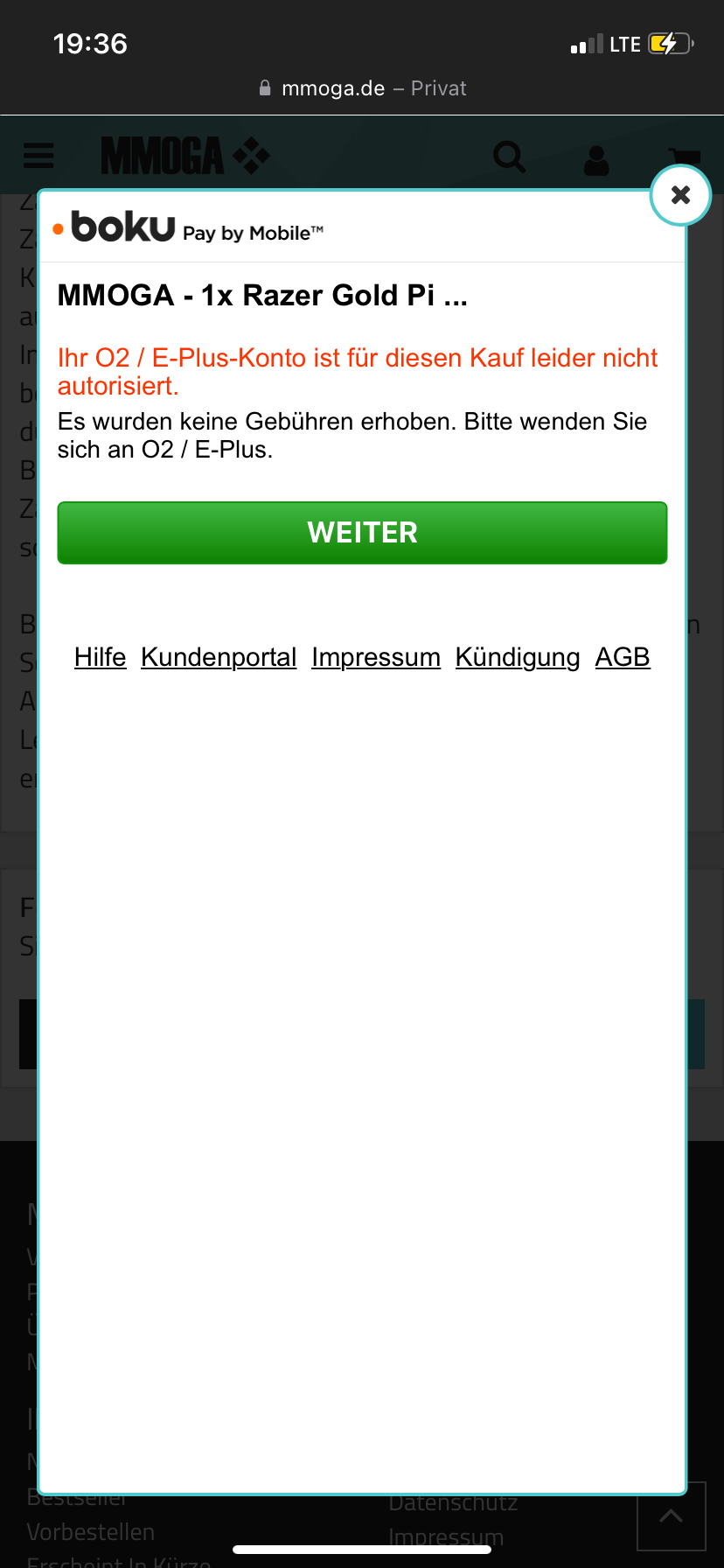This screenshot has width=724, height=1568.
Task: Open the hamburger menu
Action: click(38, 156)
